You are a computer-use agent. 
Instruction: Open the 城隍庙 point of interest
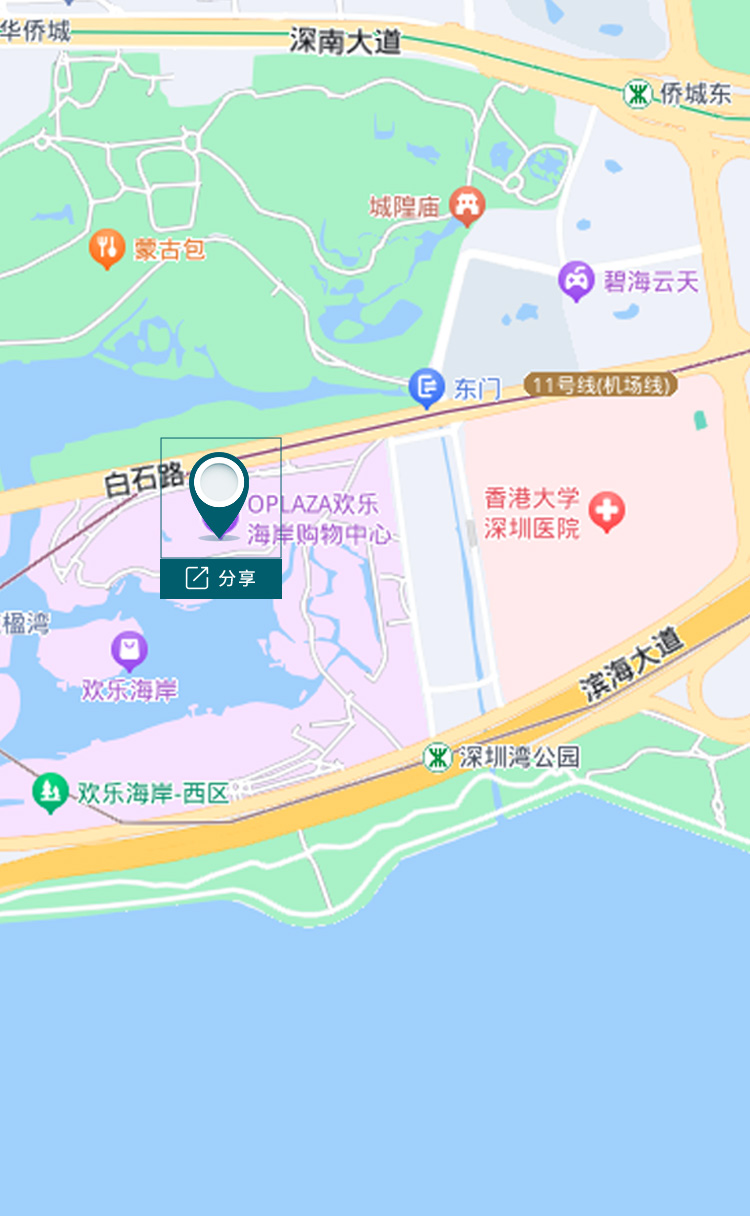click(467, 205)
